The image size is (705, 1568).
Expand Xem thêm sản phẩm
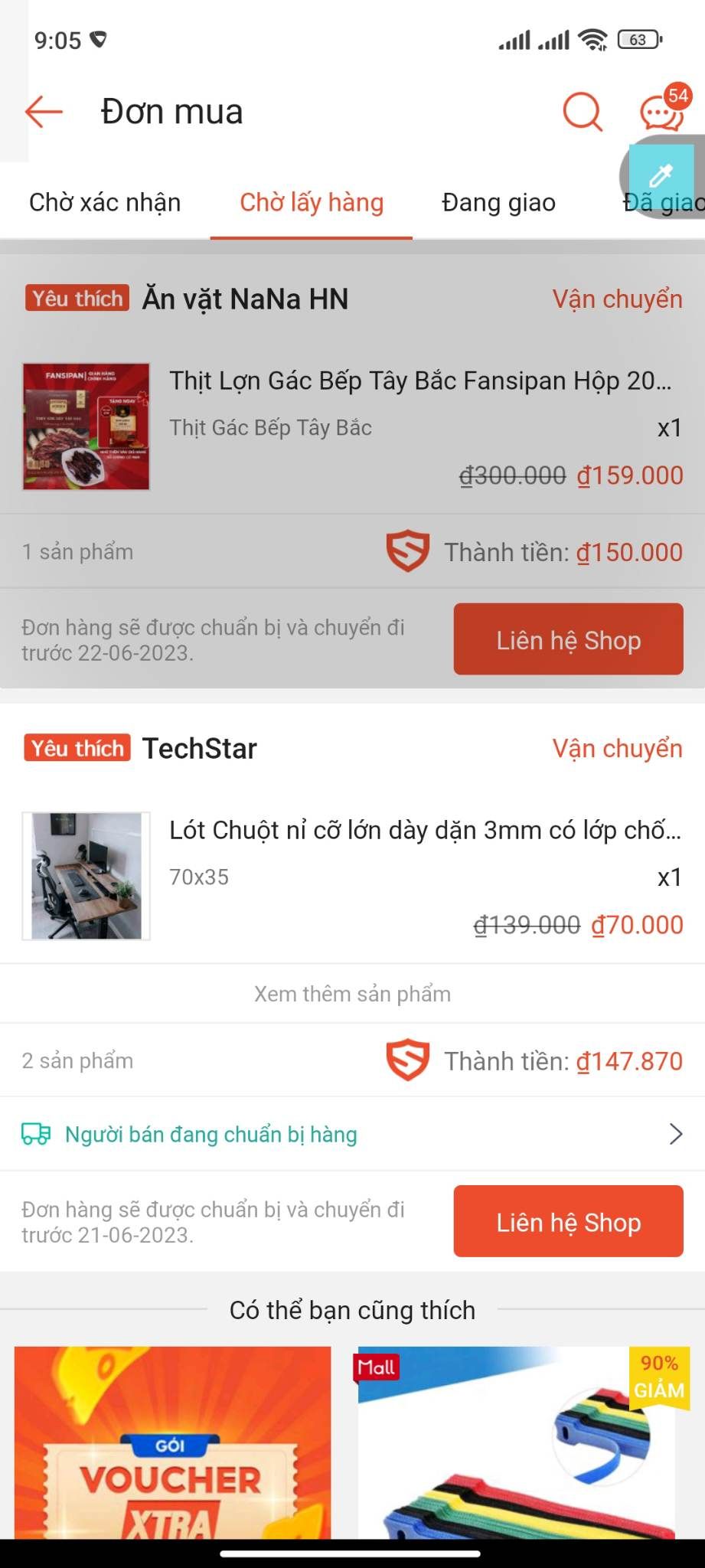pos(352,994)
